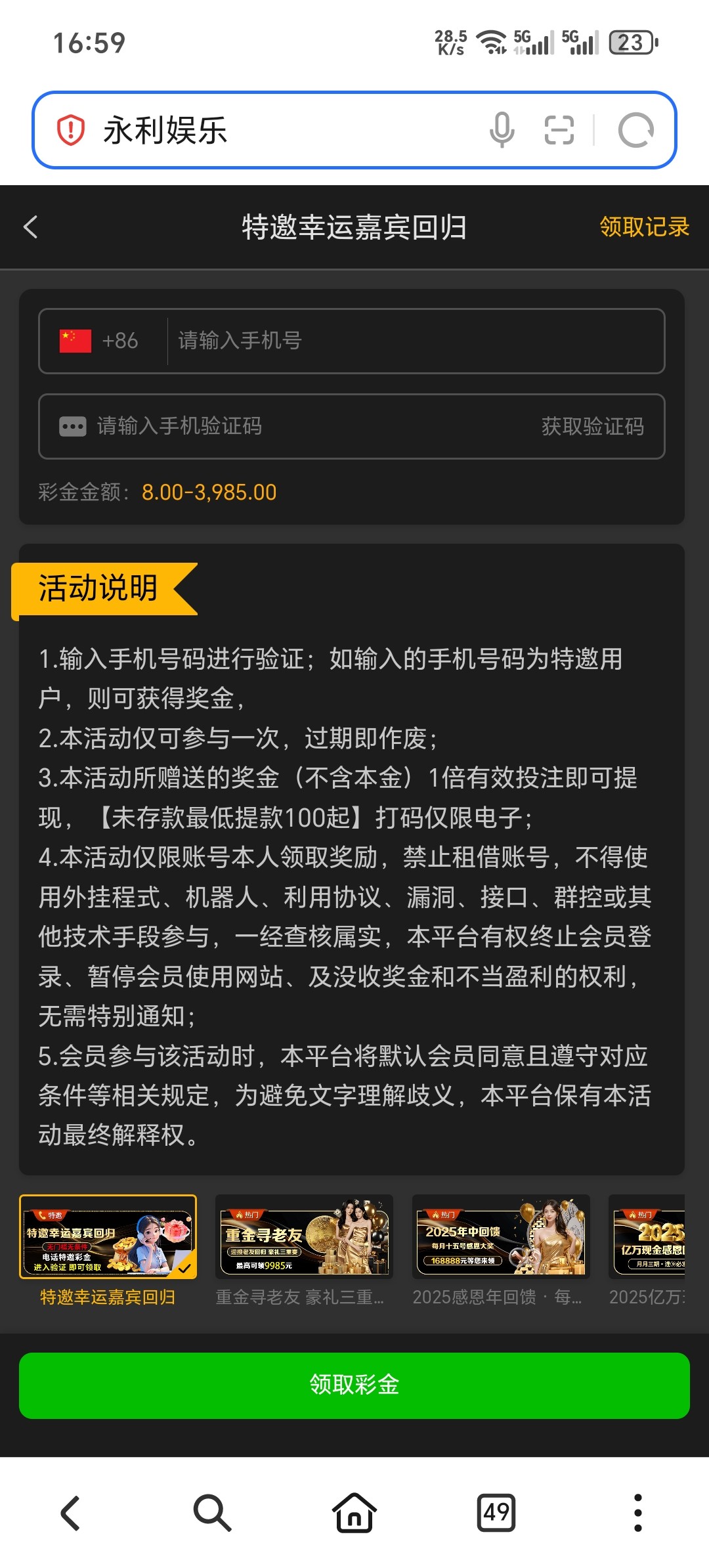The width and height of the screenshot is (709, 1568).
Task: Tap 获取验证码 to request a code
Action: (592, 426)
